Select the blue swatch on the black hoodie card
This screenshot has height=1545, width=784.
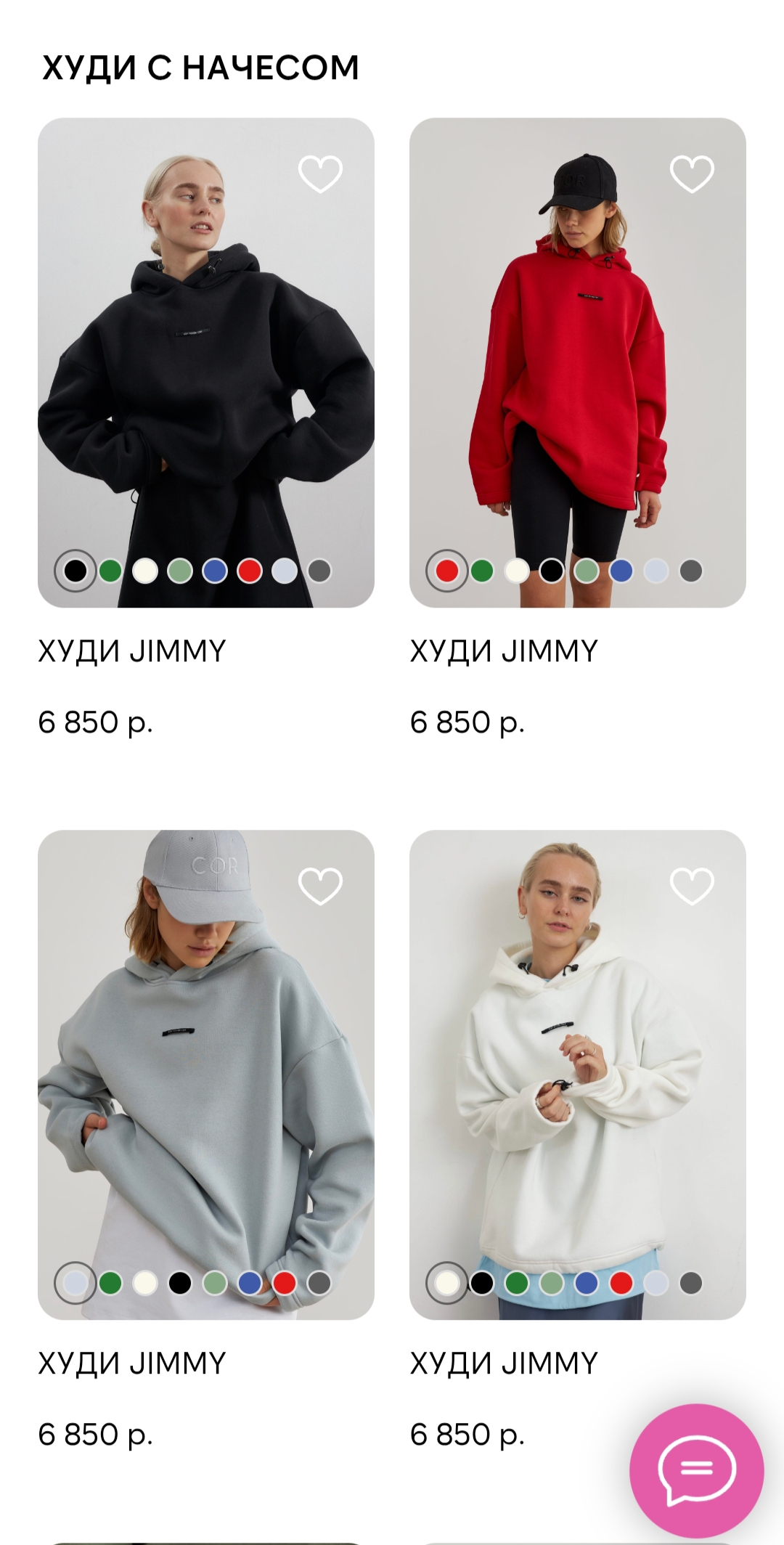[x=215, y=571]
